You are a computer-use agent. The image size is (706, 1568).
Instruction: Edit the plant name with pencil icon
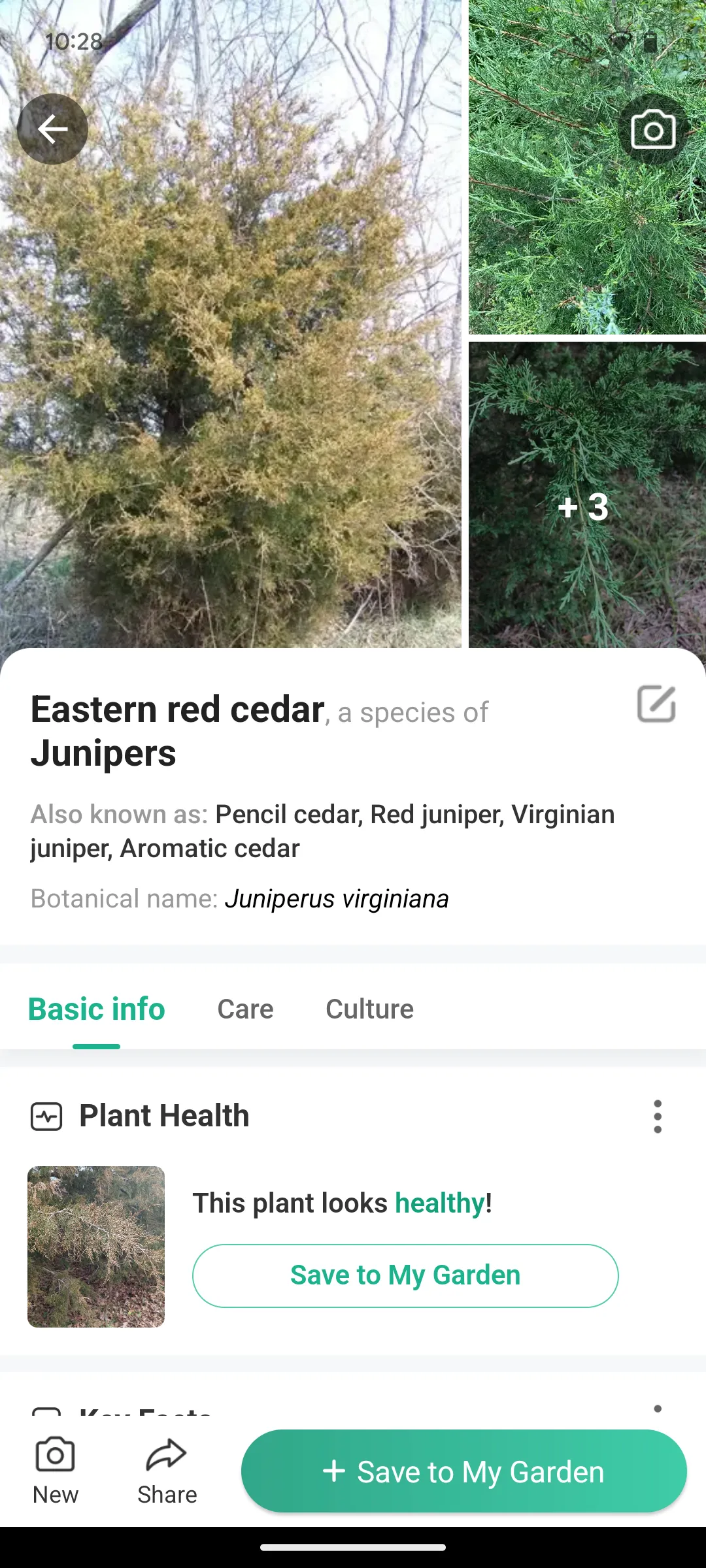point(656,704)
